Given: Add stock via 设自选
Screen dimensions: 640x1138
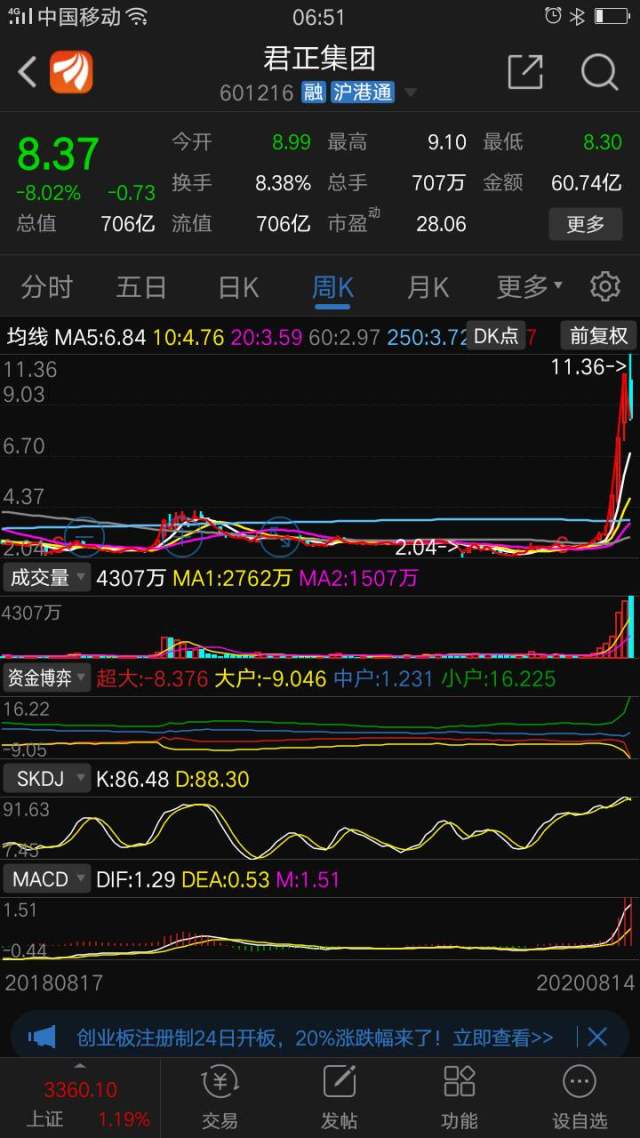Looking at the screenshot, I should pyautogui.click(x=579, y=1096).
